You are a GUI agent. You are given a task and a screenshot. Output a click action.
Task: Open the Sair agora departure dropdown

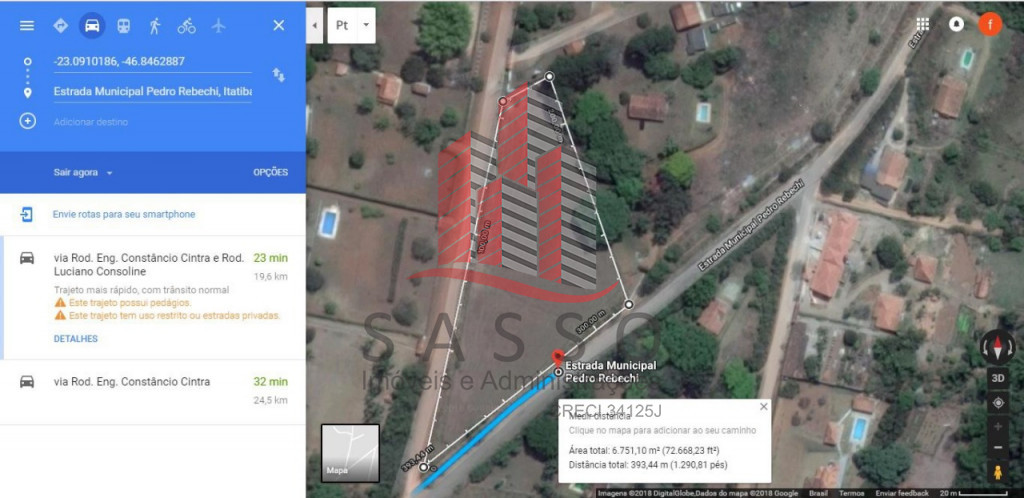pyautogui.click(x=83, y=172)
